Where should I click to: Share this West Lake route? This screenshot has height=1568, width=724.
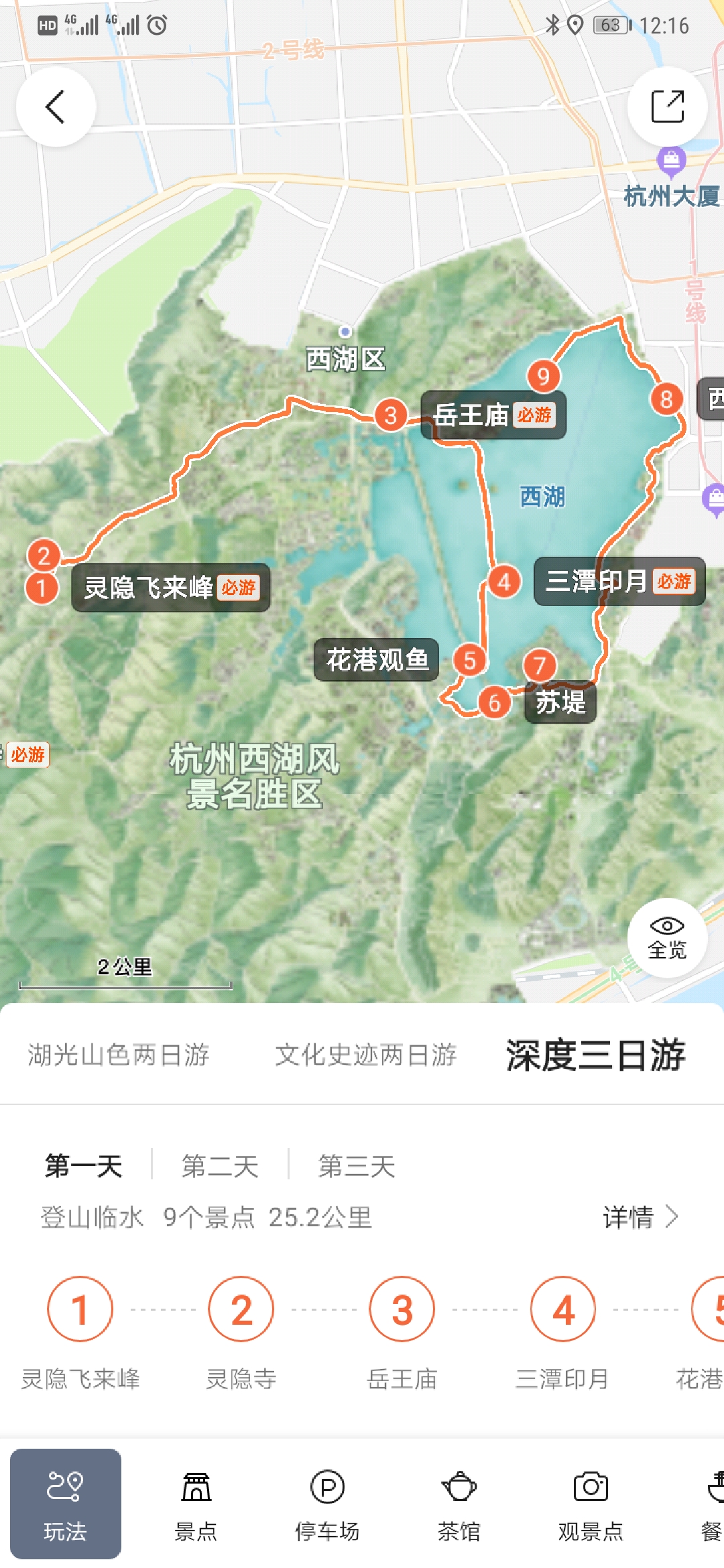[667, 107]
